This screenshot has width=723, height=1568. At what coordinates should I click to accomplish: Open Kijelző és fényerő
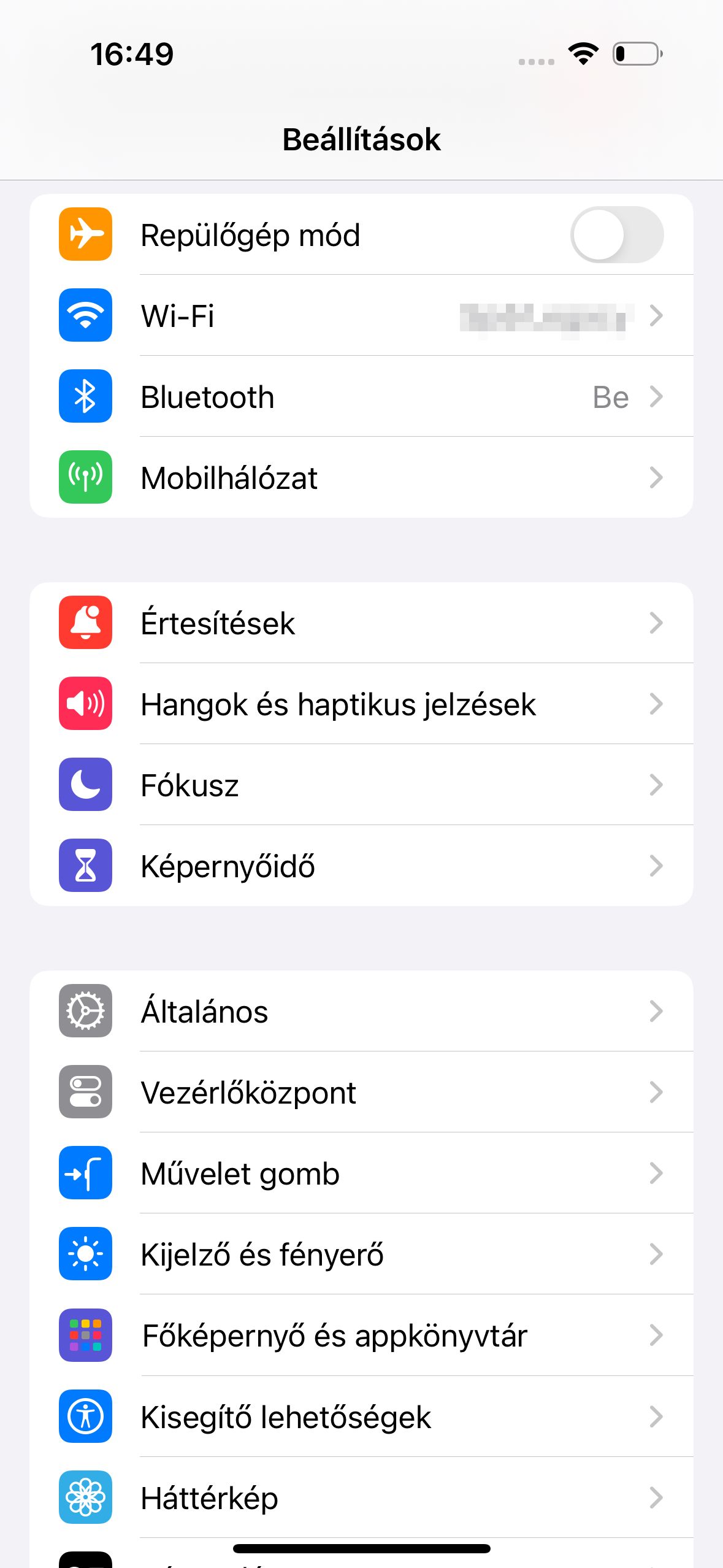(361, 1255)
